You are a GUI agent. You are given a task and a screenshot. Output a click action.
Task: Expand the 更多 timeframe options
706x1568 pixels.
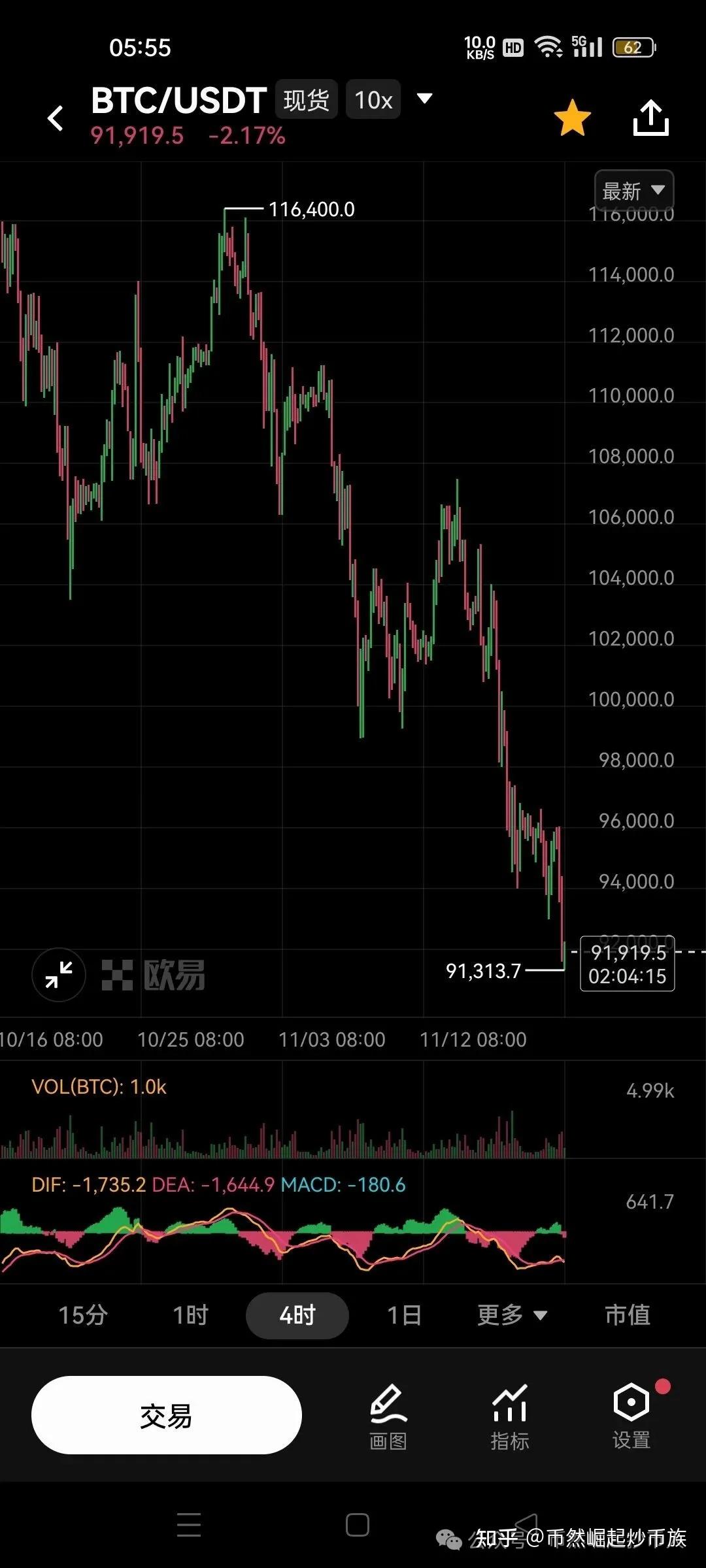point(512,1315)
